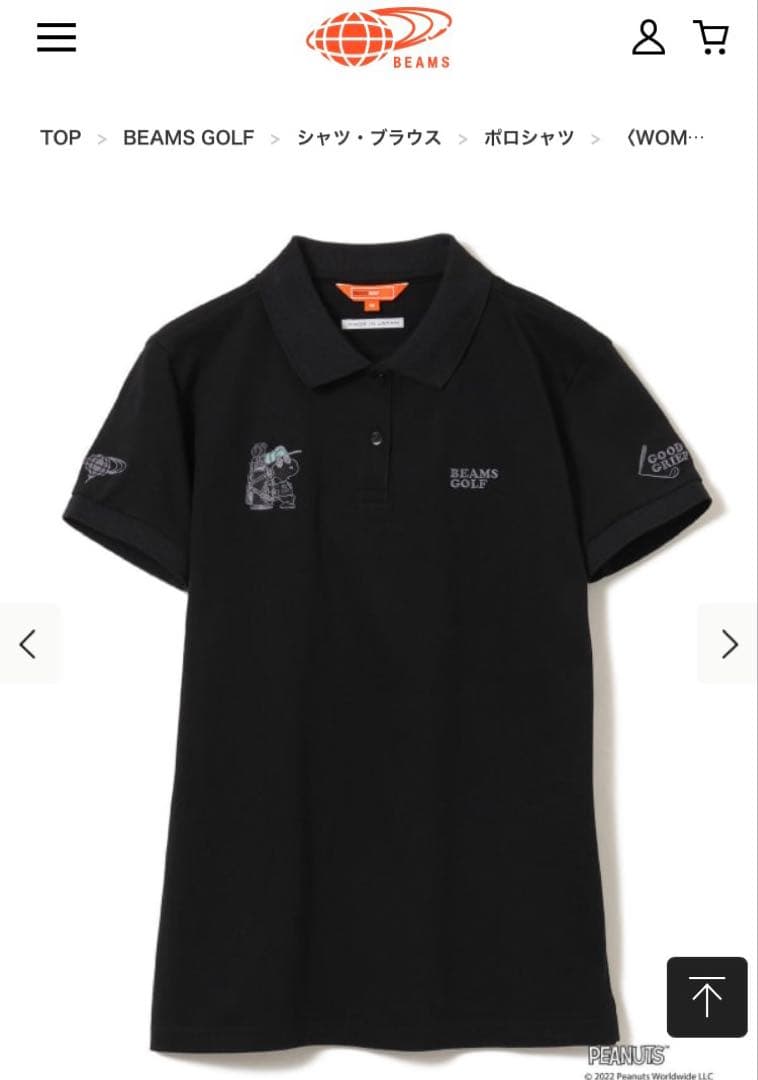
Task: Go to BEAMS home via logo
Action: (x=379, y=38)
